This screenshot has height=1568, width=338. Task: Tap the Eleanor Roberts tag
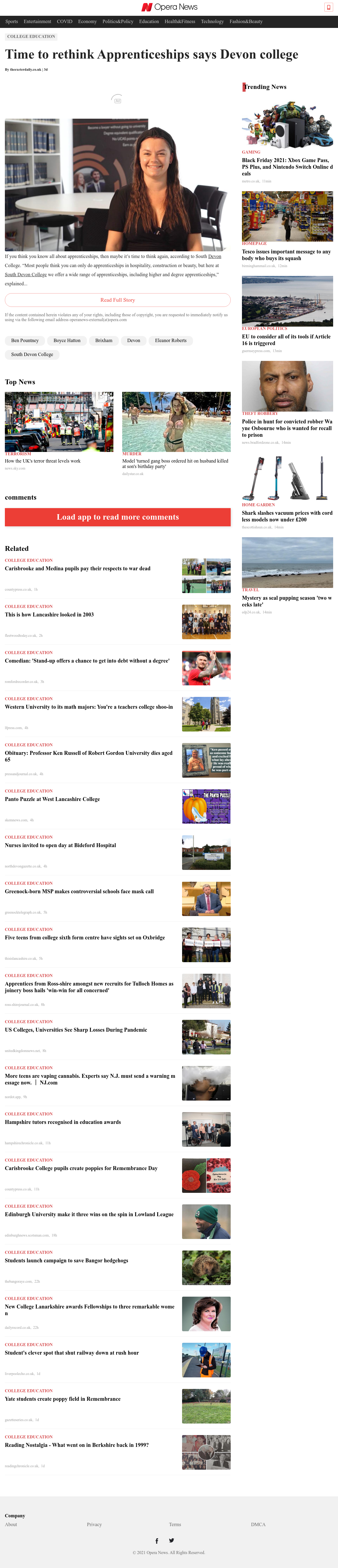pos(171,341)
